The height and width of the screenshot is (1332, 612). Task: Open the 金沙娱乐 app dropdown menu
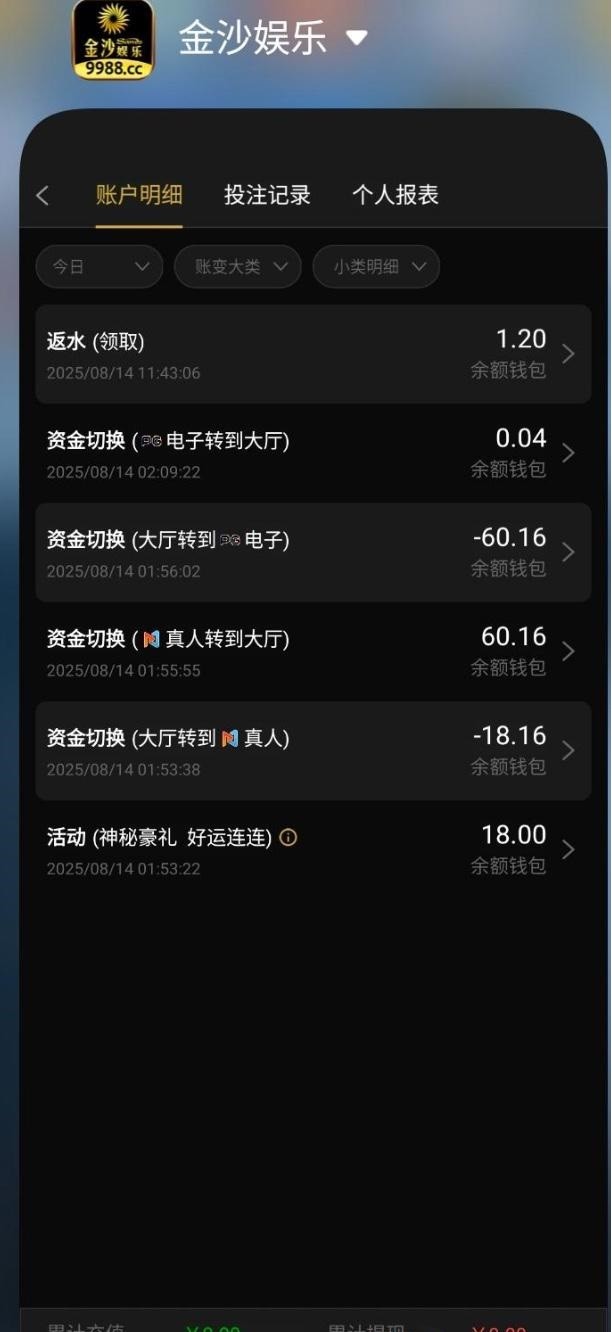click(x=356, y=39)
